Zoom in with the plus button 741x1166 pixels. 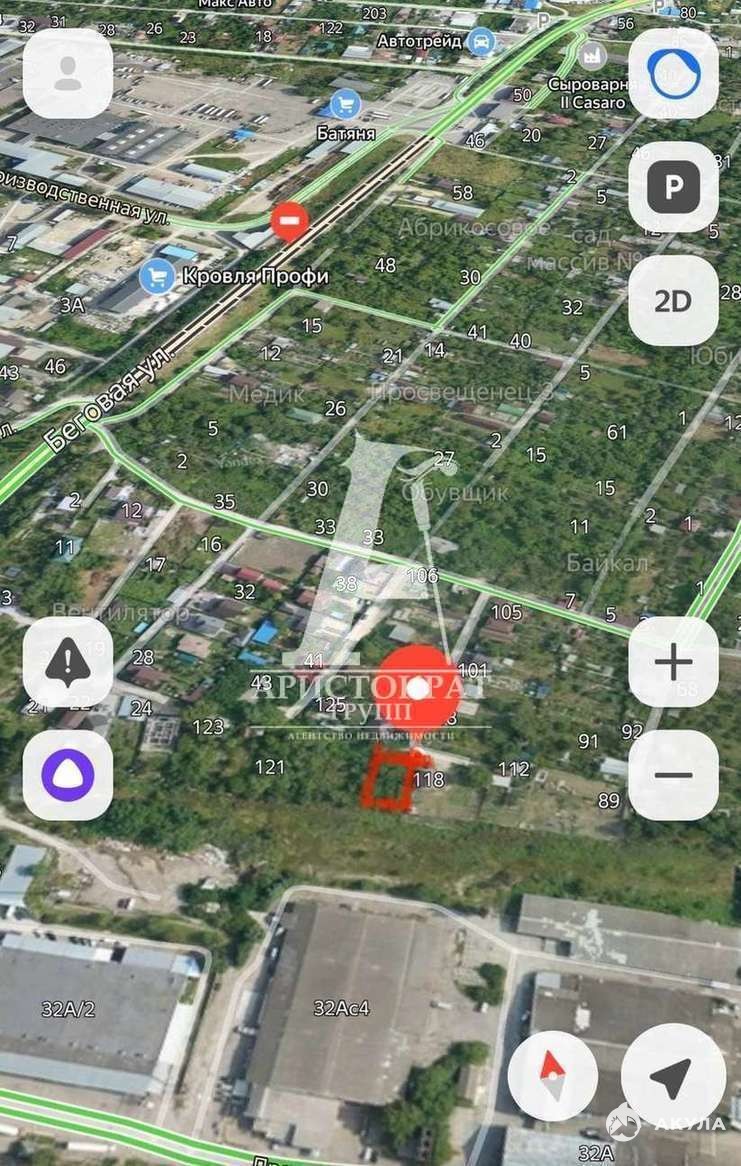673,662
